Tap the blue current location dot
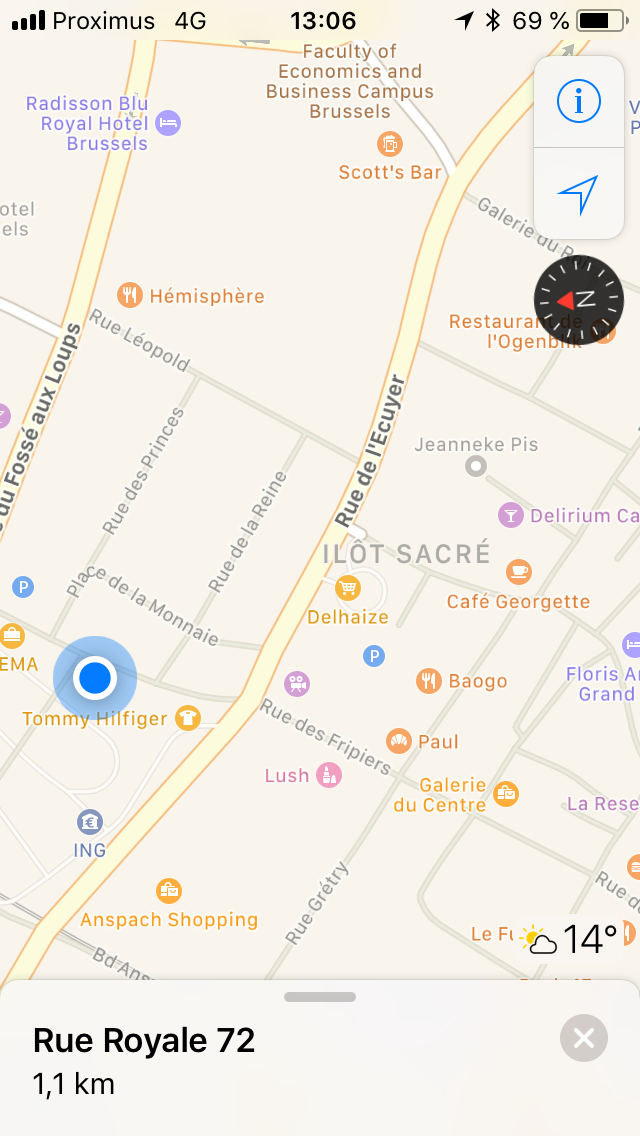Viewport: 640px width, 1136px height. point(95,678)
